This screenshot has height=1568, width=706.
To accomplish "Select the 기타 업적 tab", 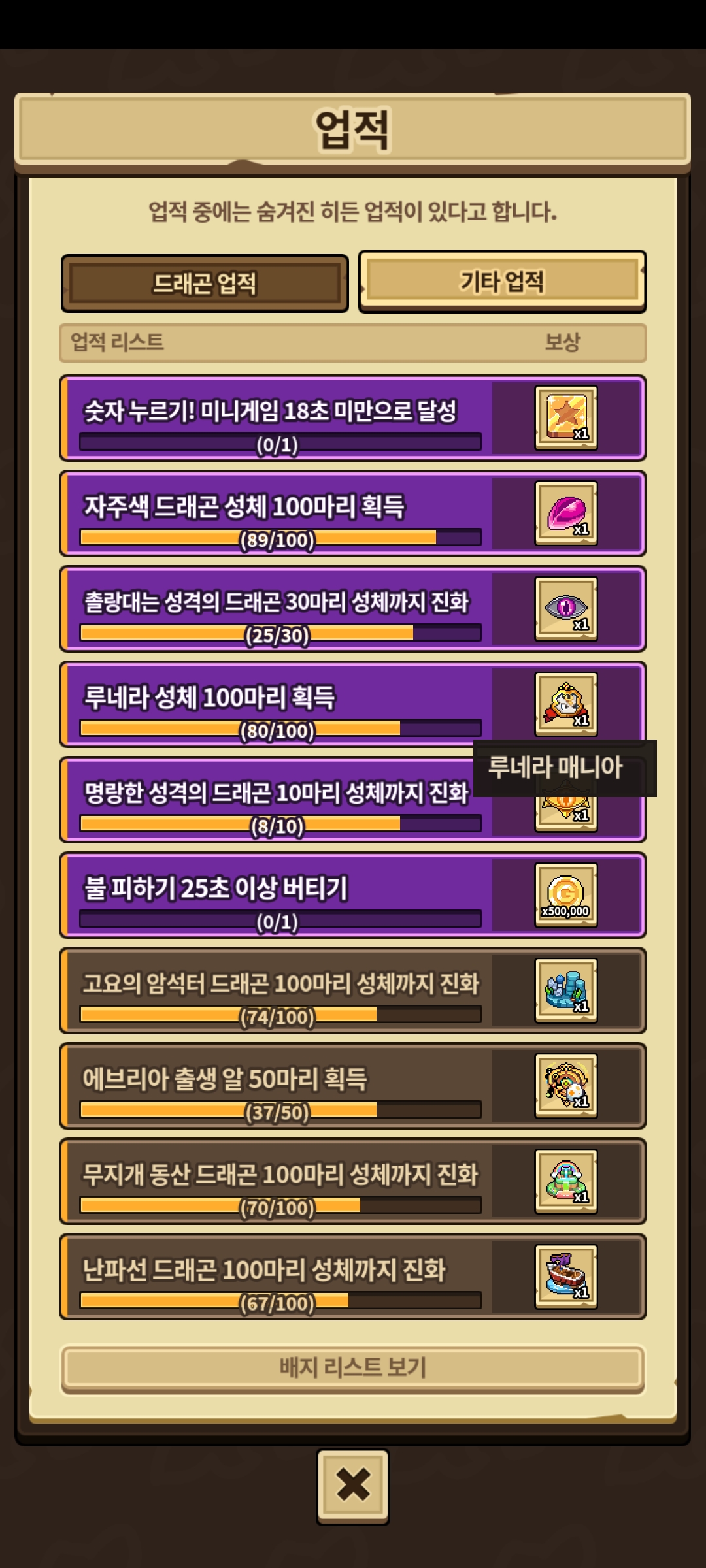I will pyautogui.click(x=501, y=282).
